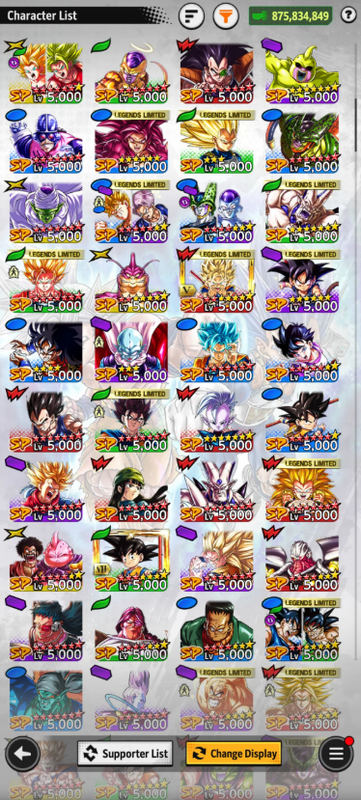Select the Super Saiyan 4 red-haired Legends Limited character
Screen dimensions: 361x800
131,141
